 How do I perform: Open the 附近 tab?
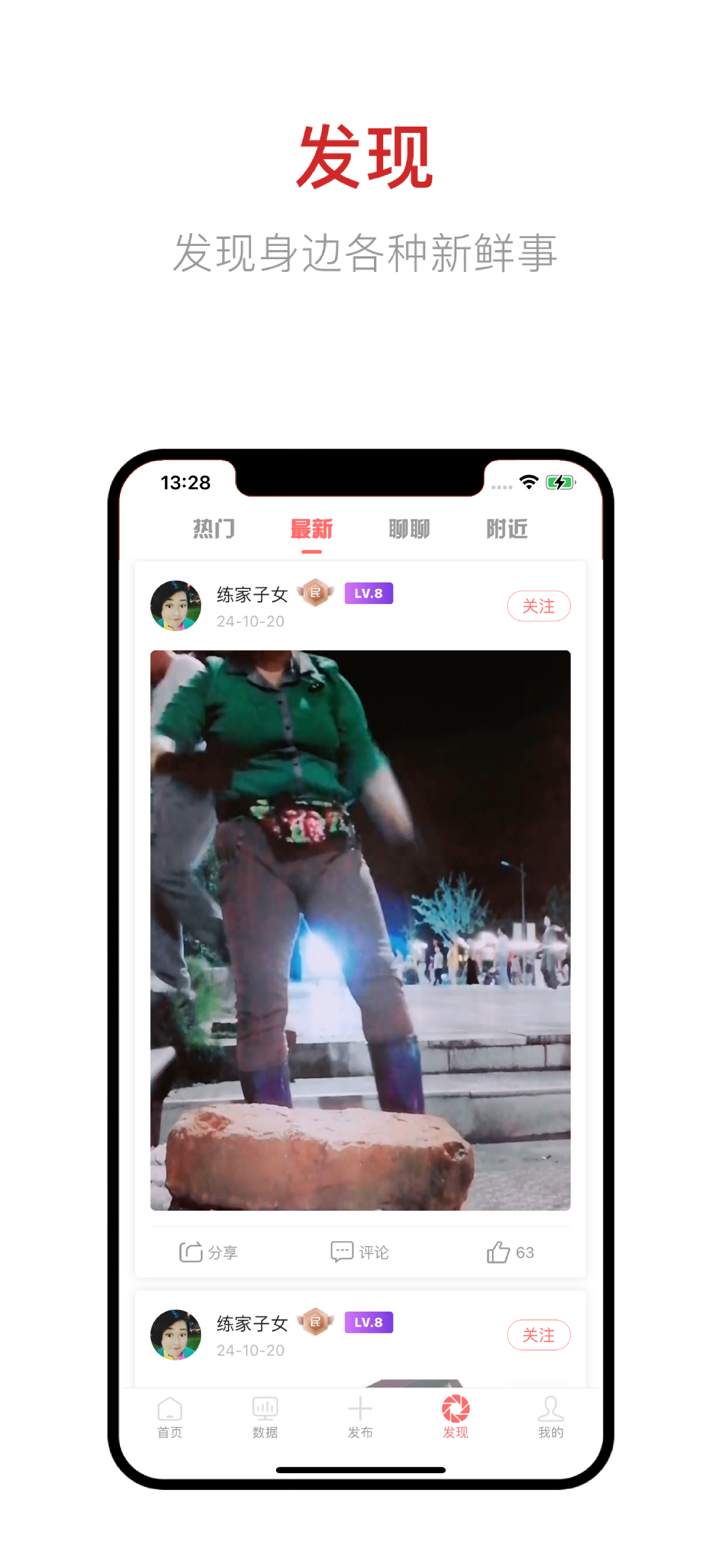point(506,529)
